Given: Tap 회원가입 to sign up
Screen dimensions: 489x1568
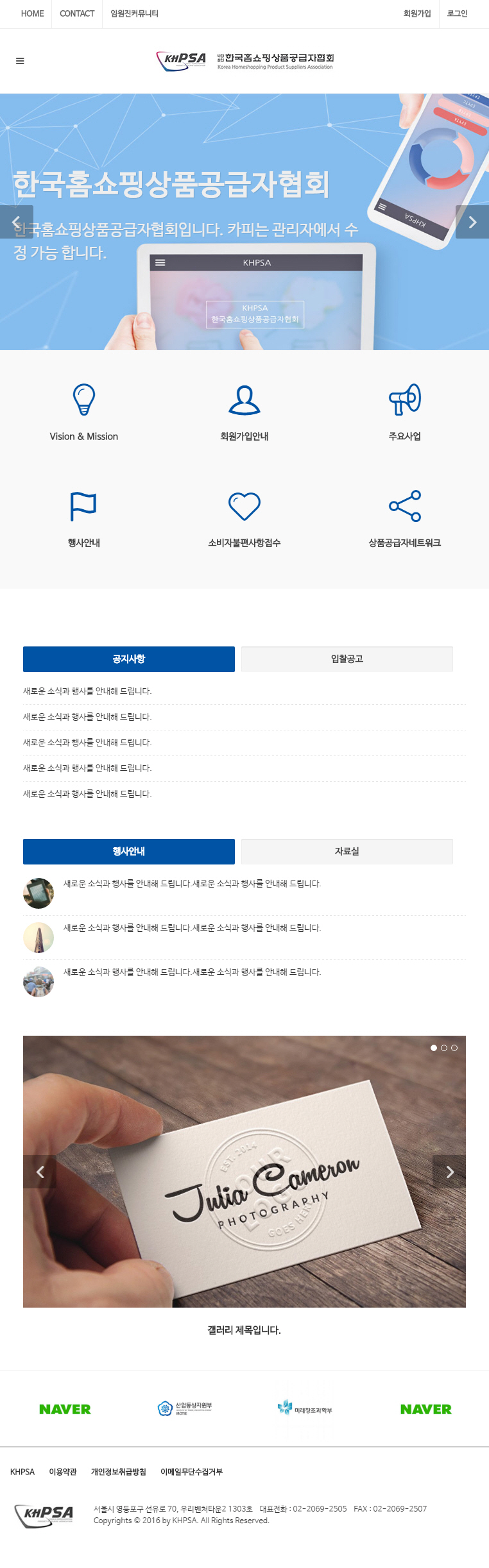Looking at the screenshot, I should click(417, 13).
